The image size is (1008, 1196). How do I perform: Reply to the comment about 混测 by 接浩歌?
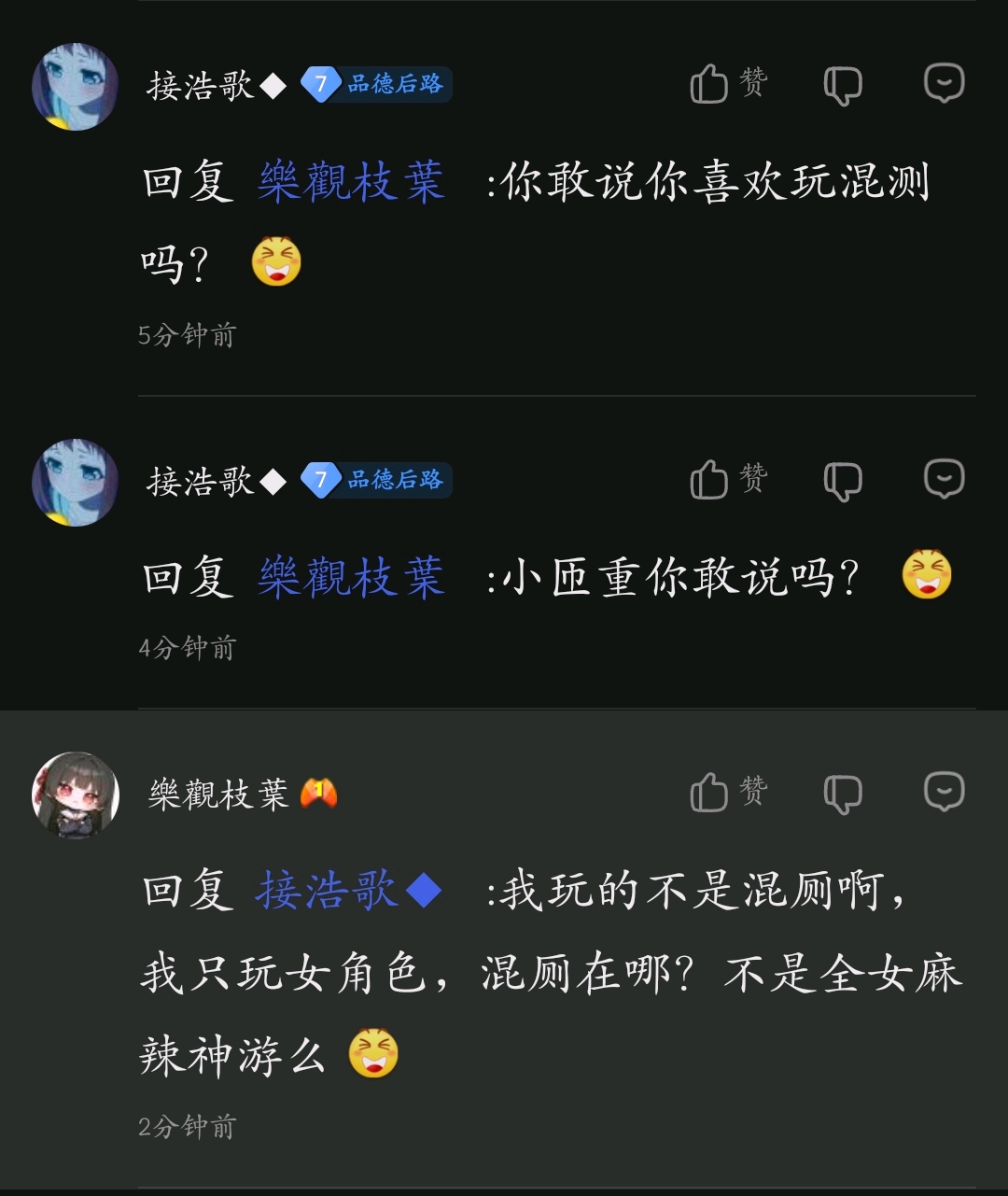(x=944, y=83)
